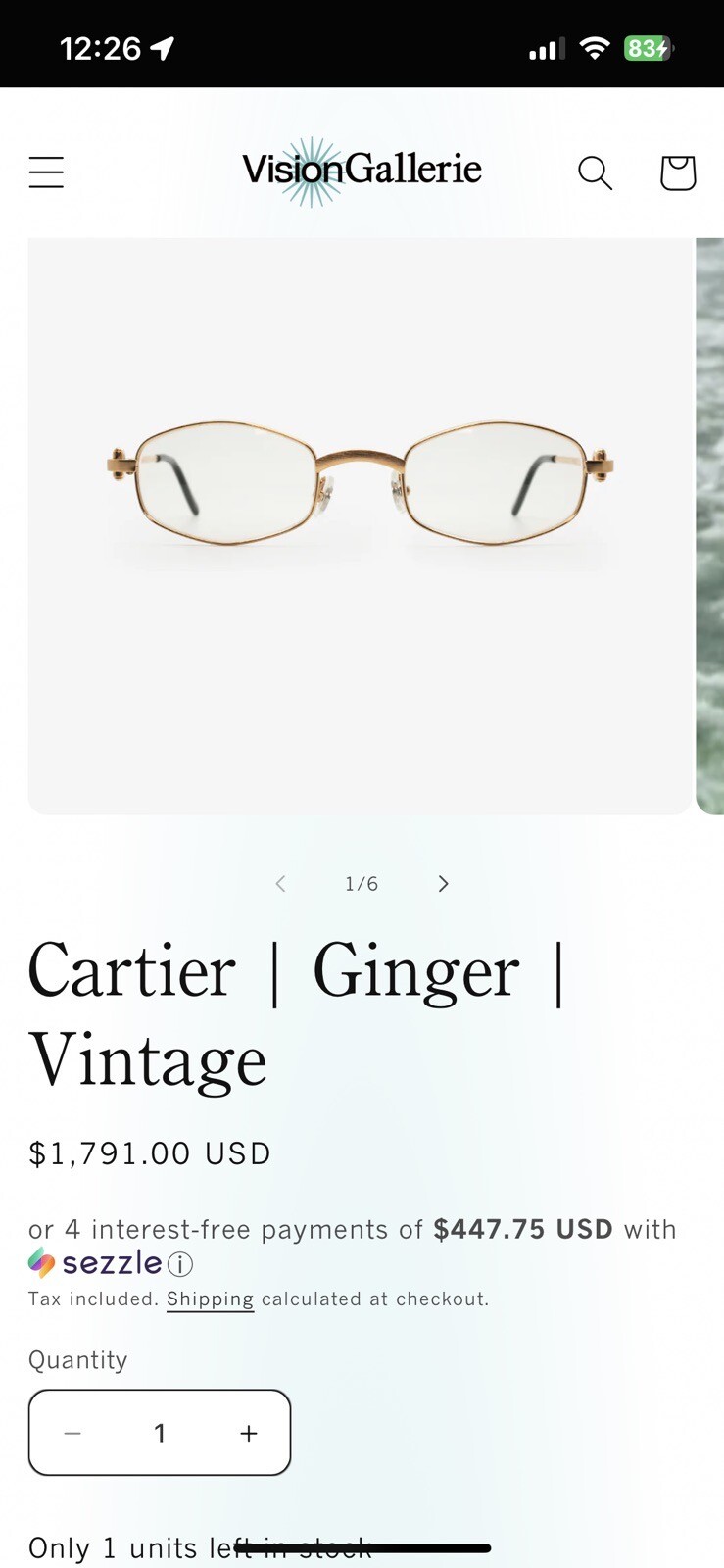Screen dimensions: 724x1568
Task: Go to the VisionGallerie home page
Action: pos(362,171)
